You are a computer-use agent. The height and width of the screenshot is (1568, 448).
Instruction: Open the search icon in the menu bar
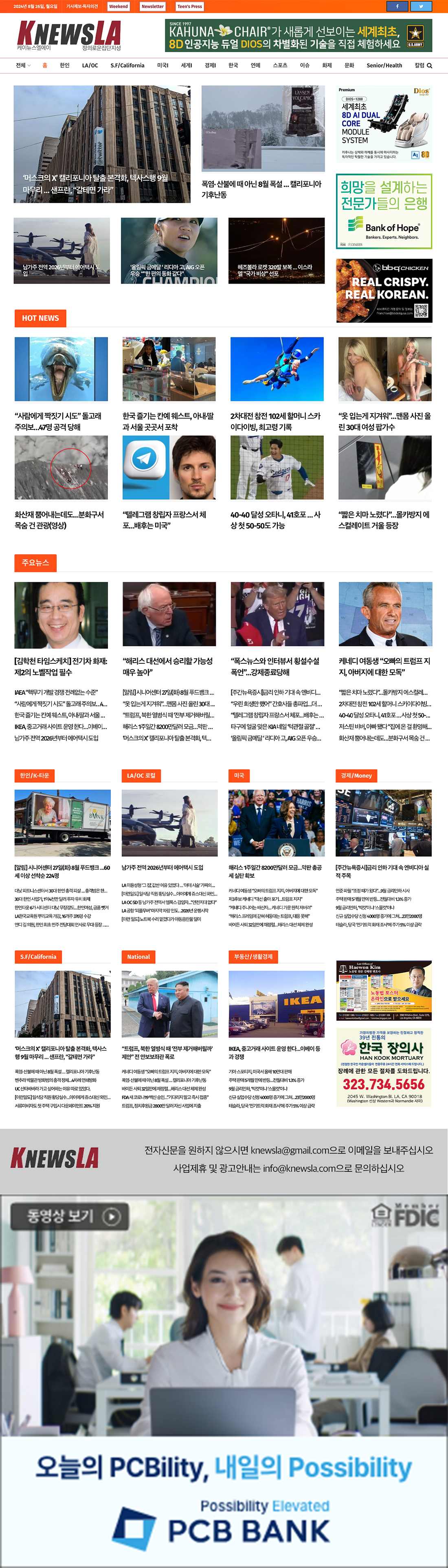[429, 66]
